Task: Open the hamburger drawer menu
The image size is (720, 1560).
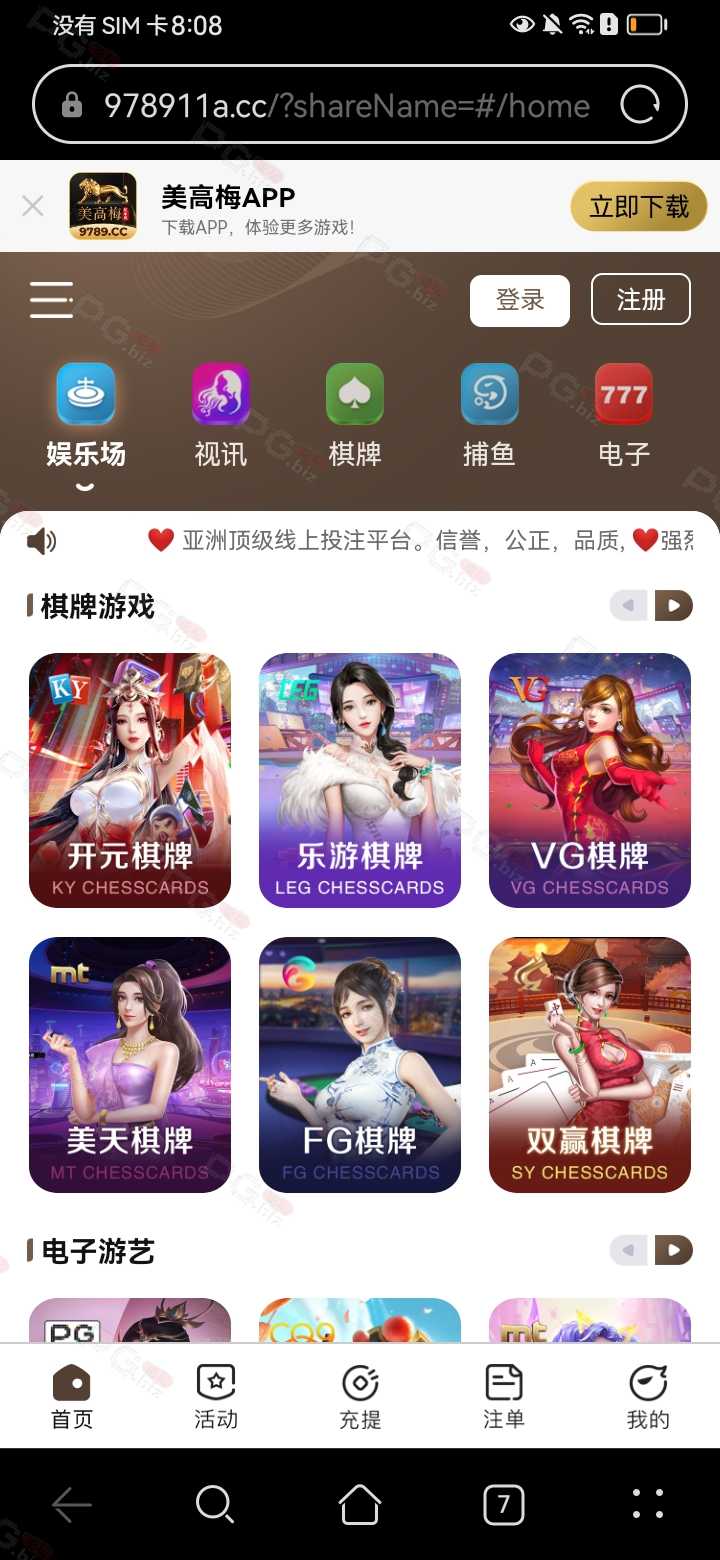Action: pos(51,300)
